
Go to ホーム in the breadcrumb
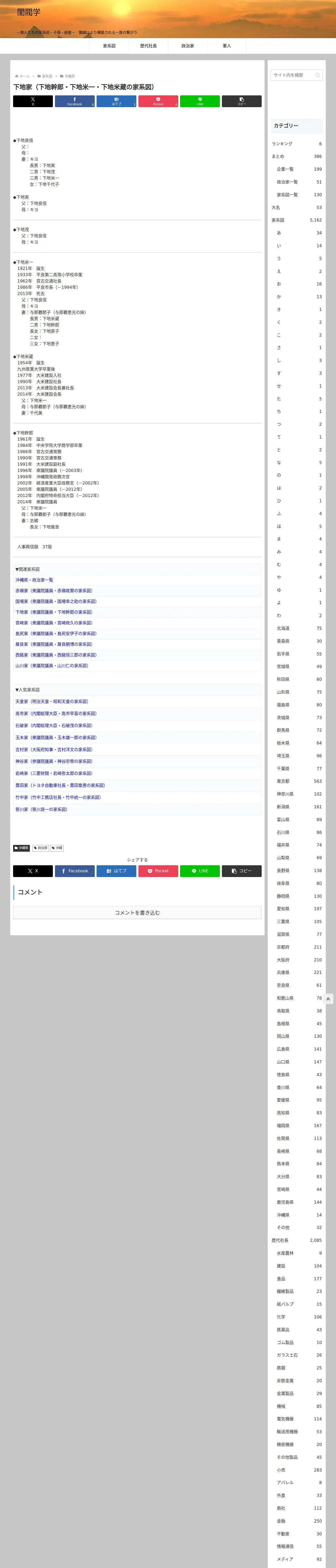click(22, 76)
